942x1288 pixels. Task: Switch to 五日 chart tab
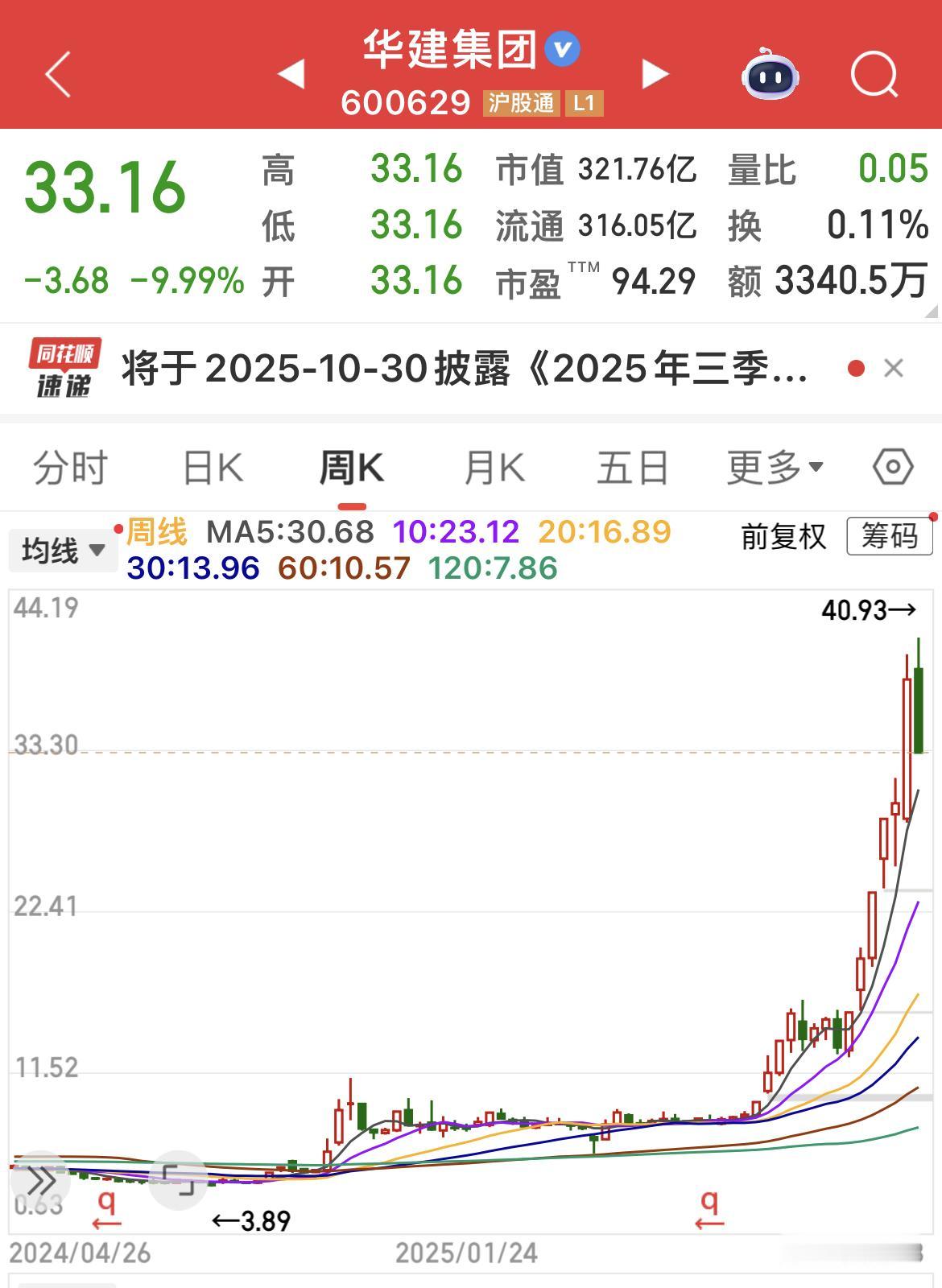(633, 468)
